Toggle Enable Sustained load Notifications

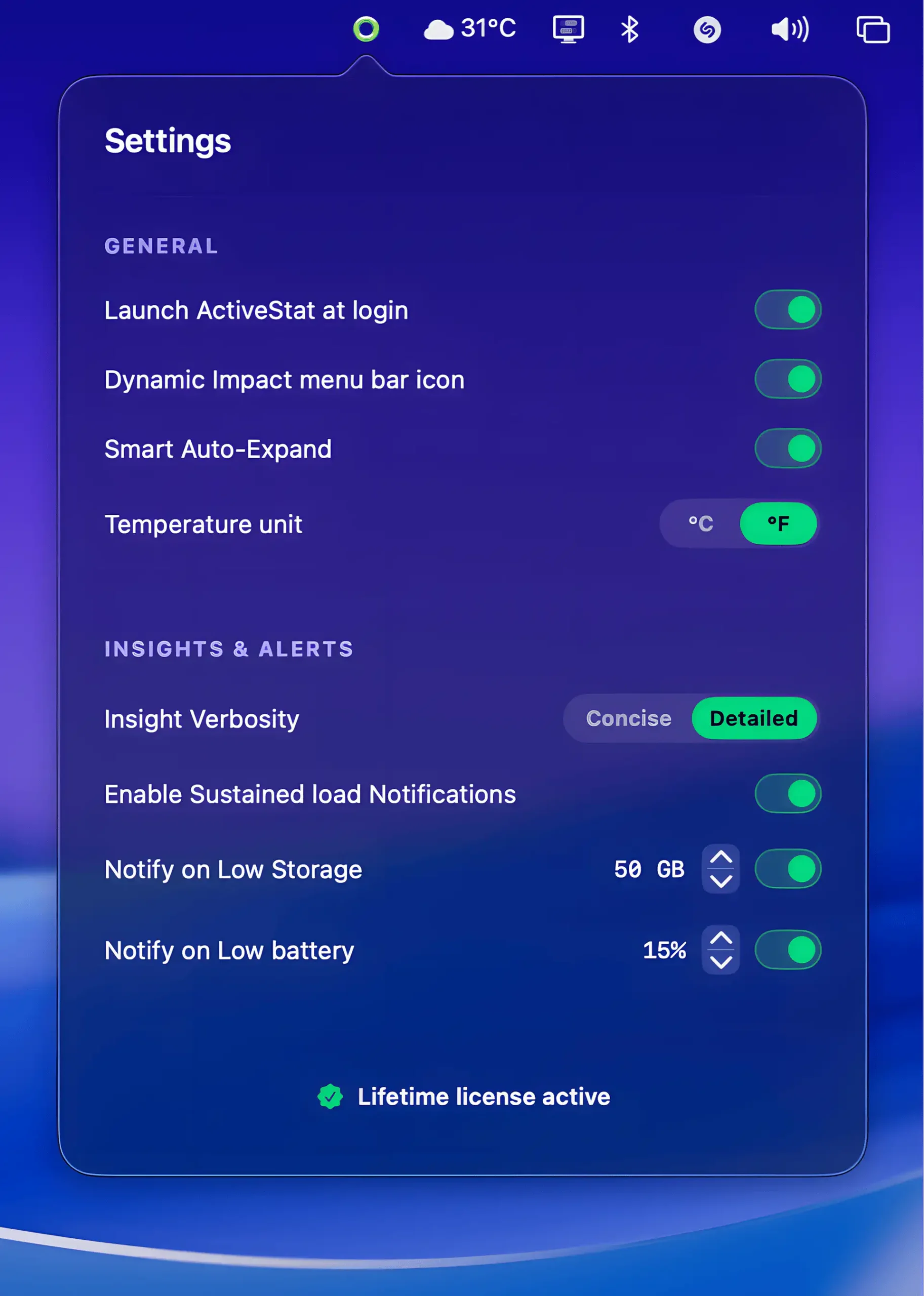(x=787, y=794)
